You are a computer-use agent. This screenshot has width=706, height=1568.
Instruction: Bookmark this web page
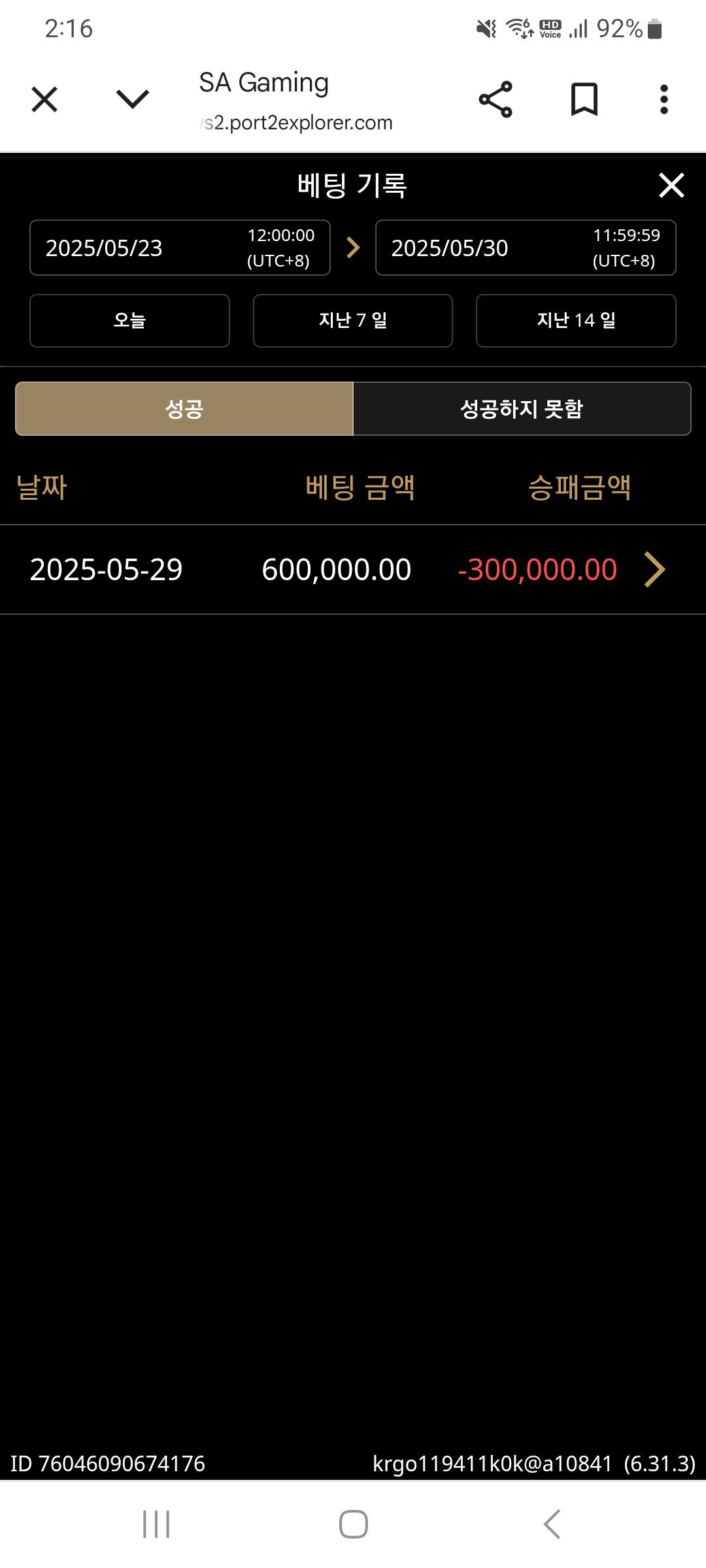pos(584,100)
